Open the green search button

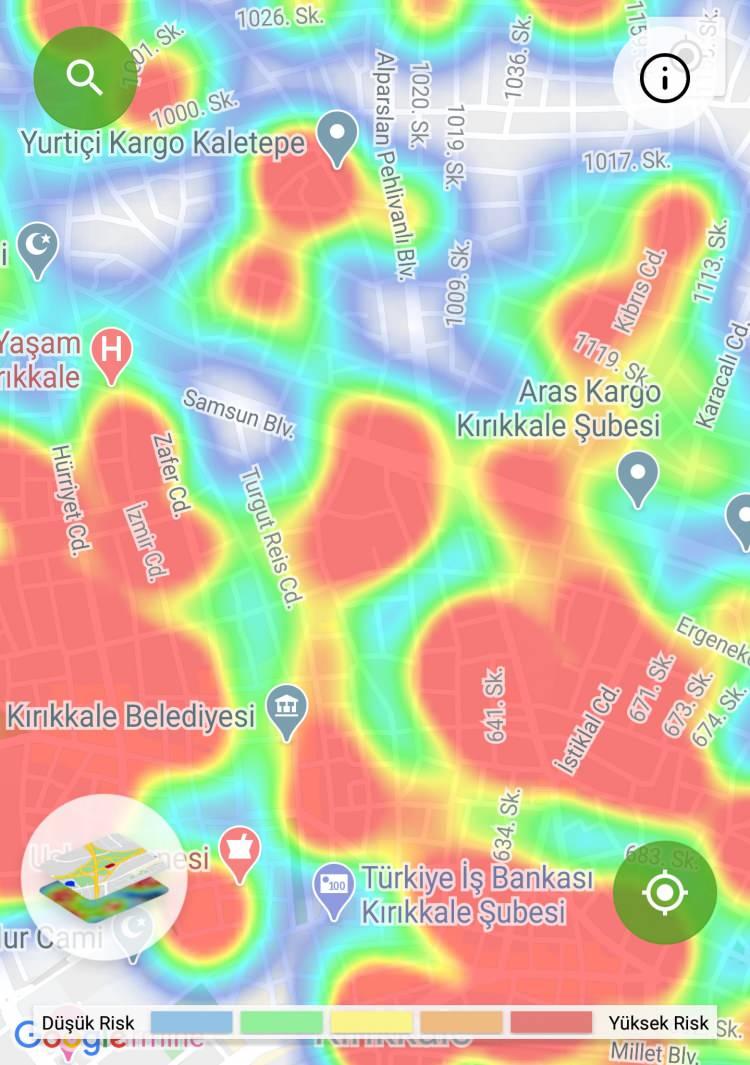coord(85,78)
